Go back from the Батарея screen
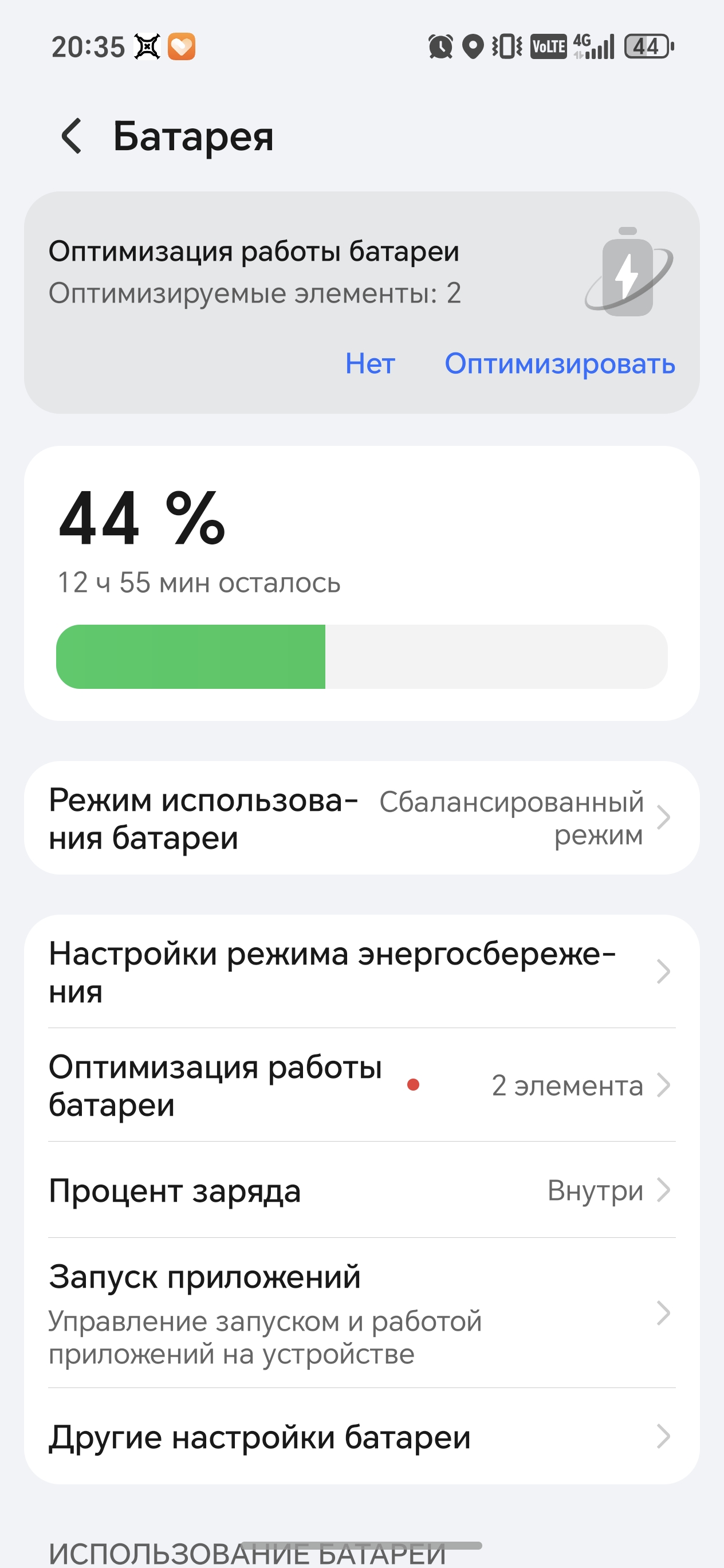Screen dimensions: 724x1568 click(72, 136)
